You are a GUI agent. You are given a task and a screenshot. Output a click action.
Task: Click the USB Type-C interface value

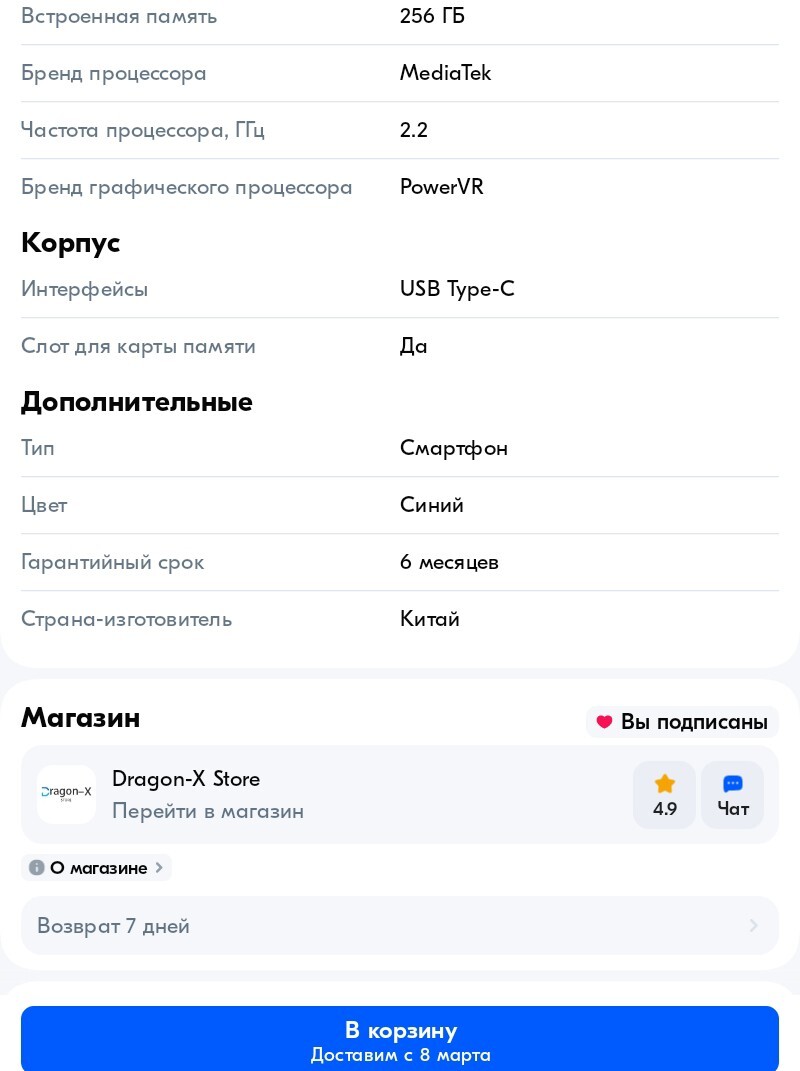click(457, 289)
